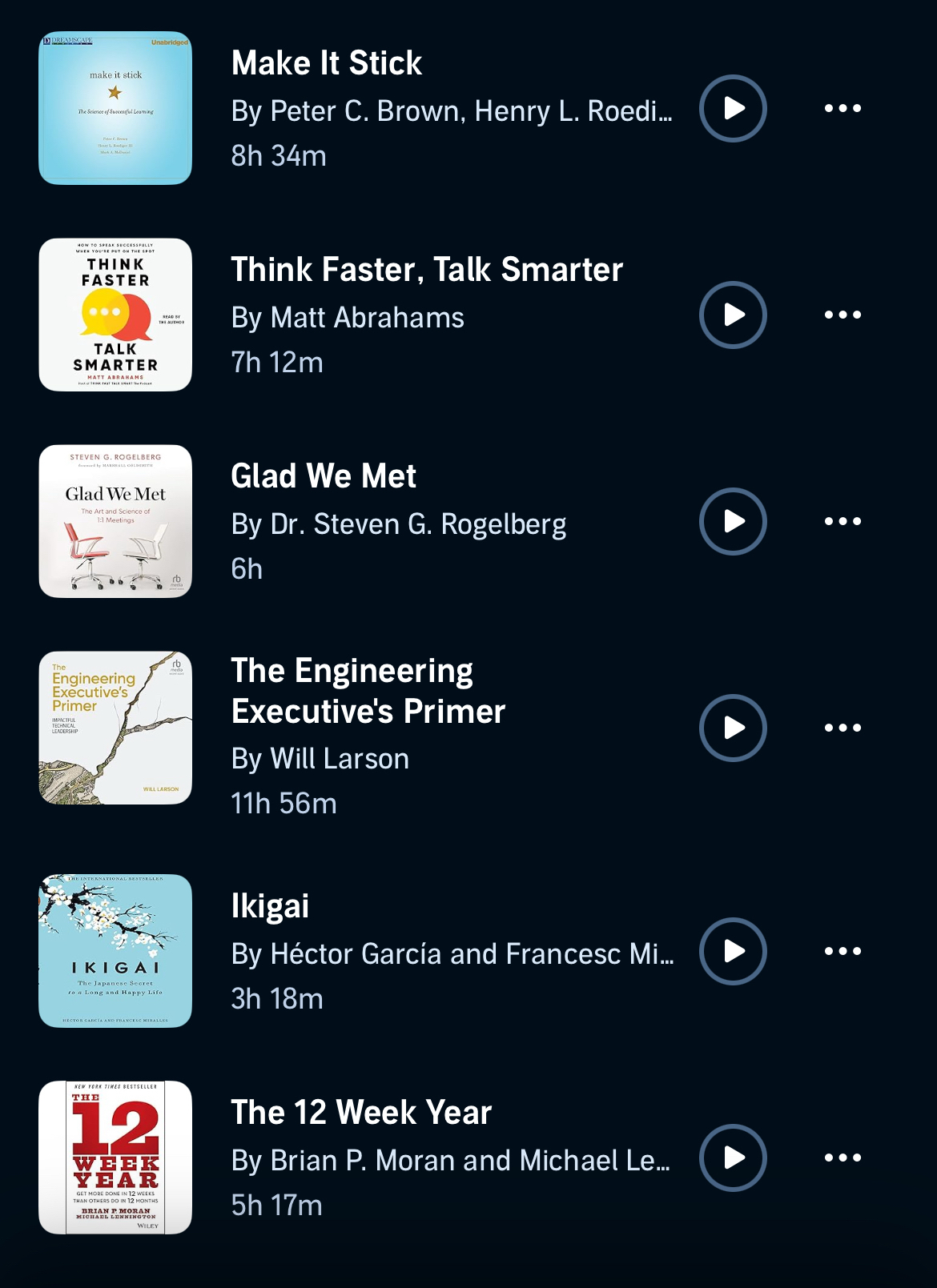Play the Make It Stick audiobook
Viewport: 937px width, 1288px height.
coord(733,108)
